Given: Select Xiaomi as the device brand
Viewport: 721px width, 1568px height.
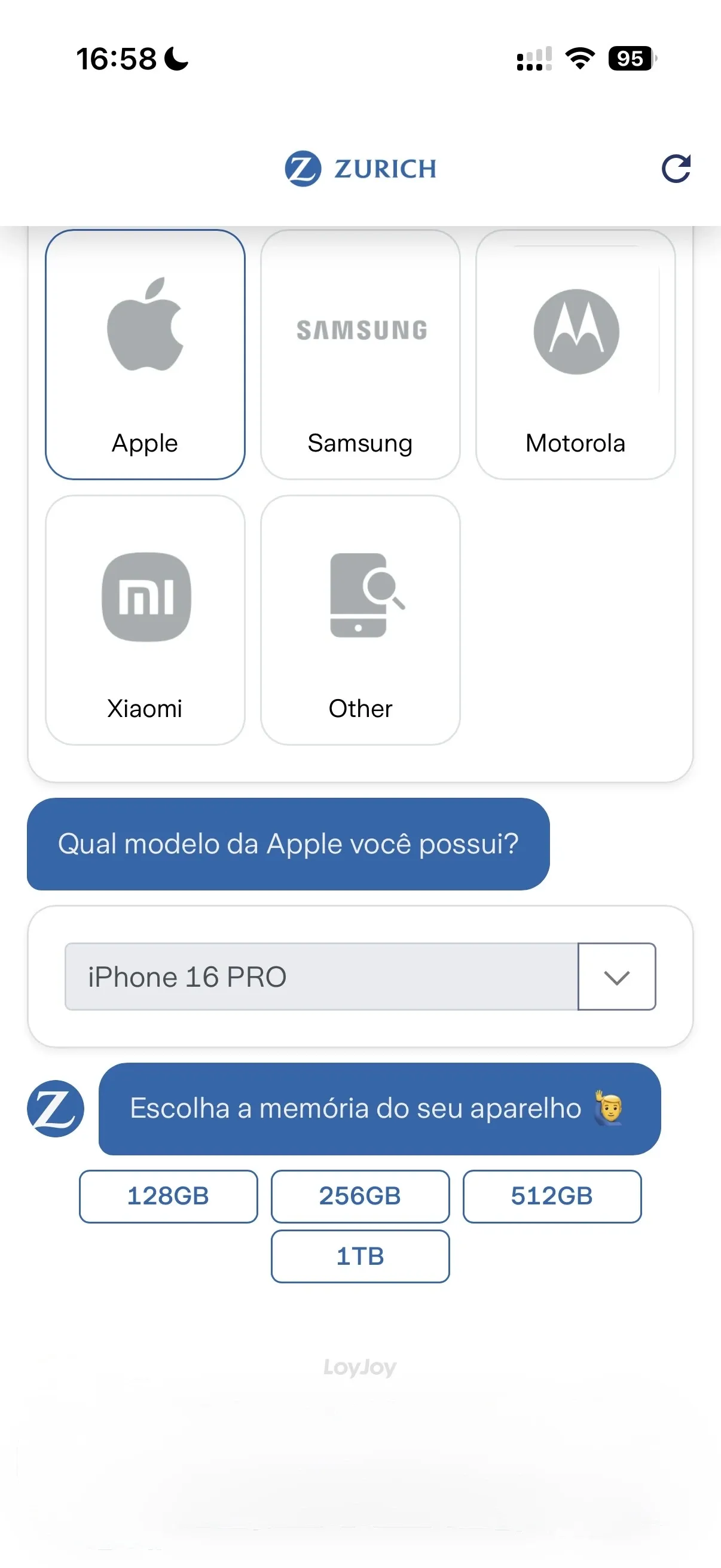Looking at the screenshot, I should (x=145, y=620).
